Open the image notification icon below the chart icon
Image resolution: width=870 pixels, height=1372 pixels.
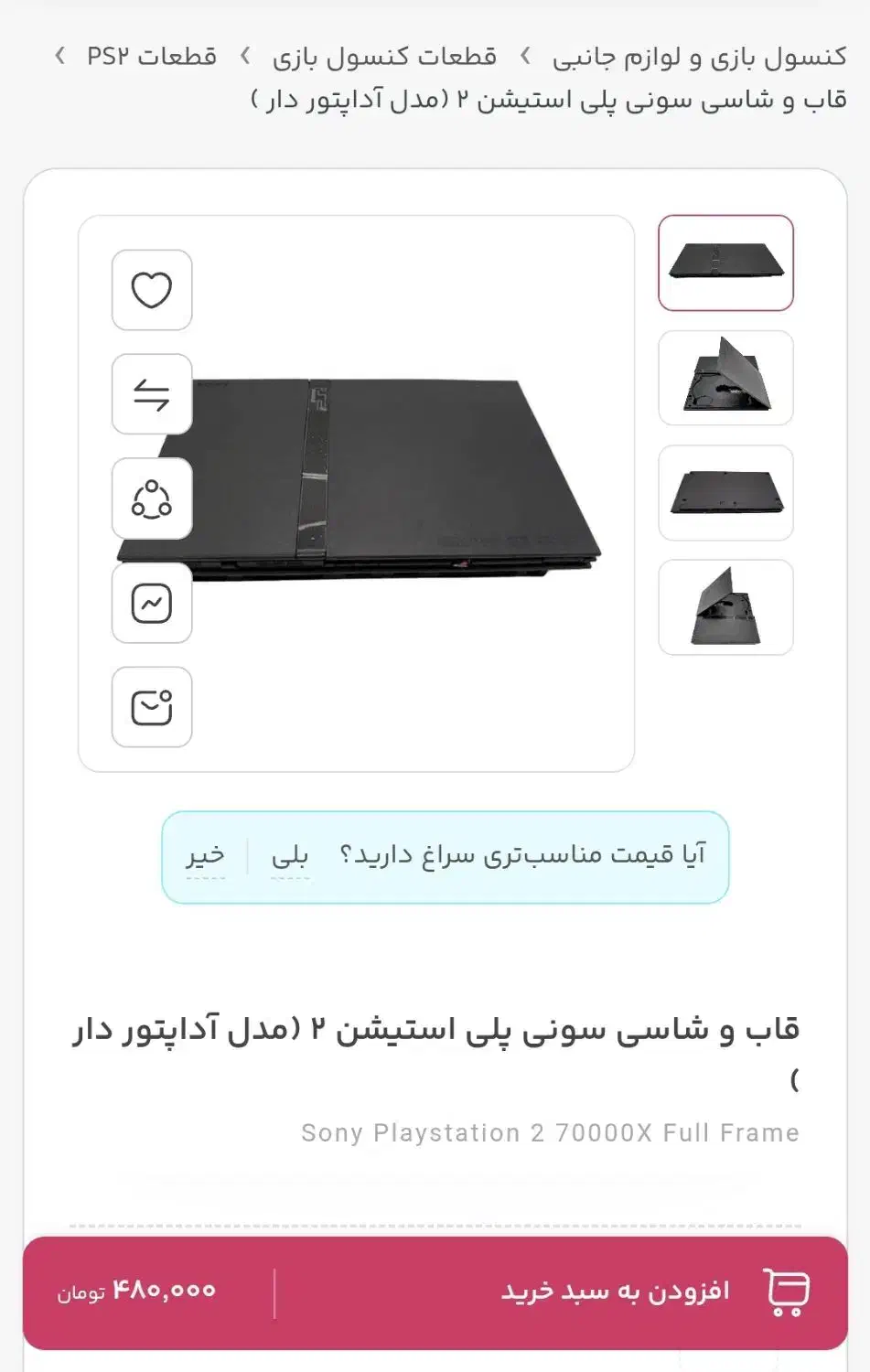[151, 708]
